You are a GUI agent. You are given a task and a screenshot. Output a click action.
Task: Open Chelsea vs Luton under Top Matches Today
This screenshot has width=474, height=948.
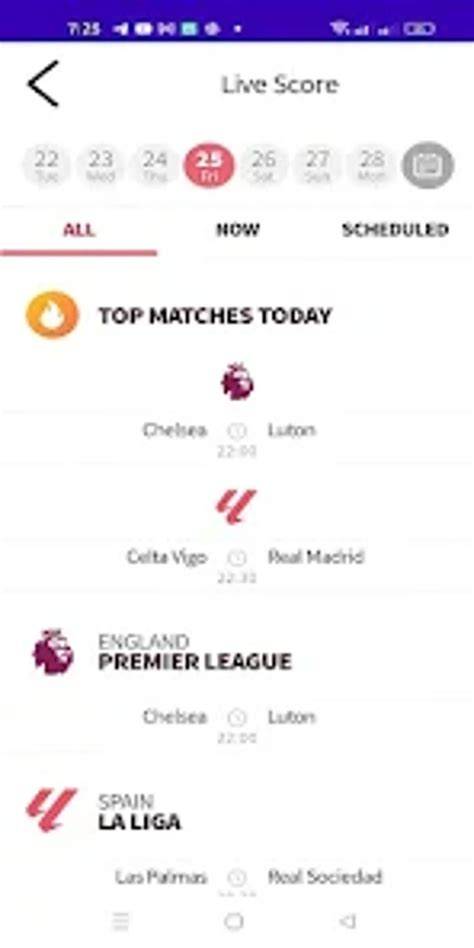[237, 438]
